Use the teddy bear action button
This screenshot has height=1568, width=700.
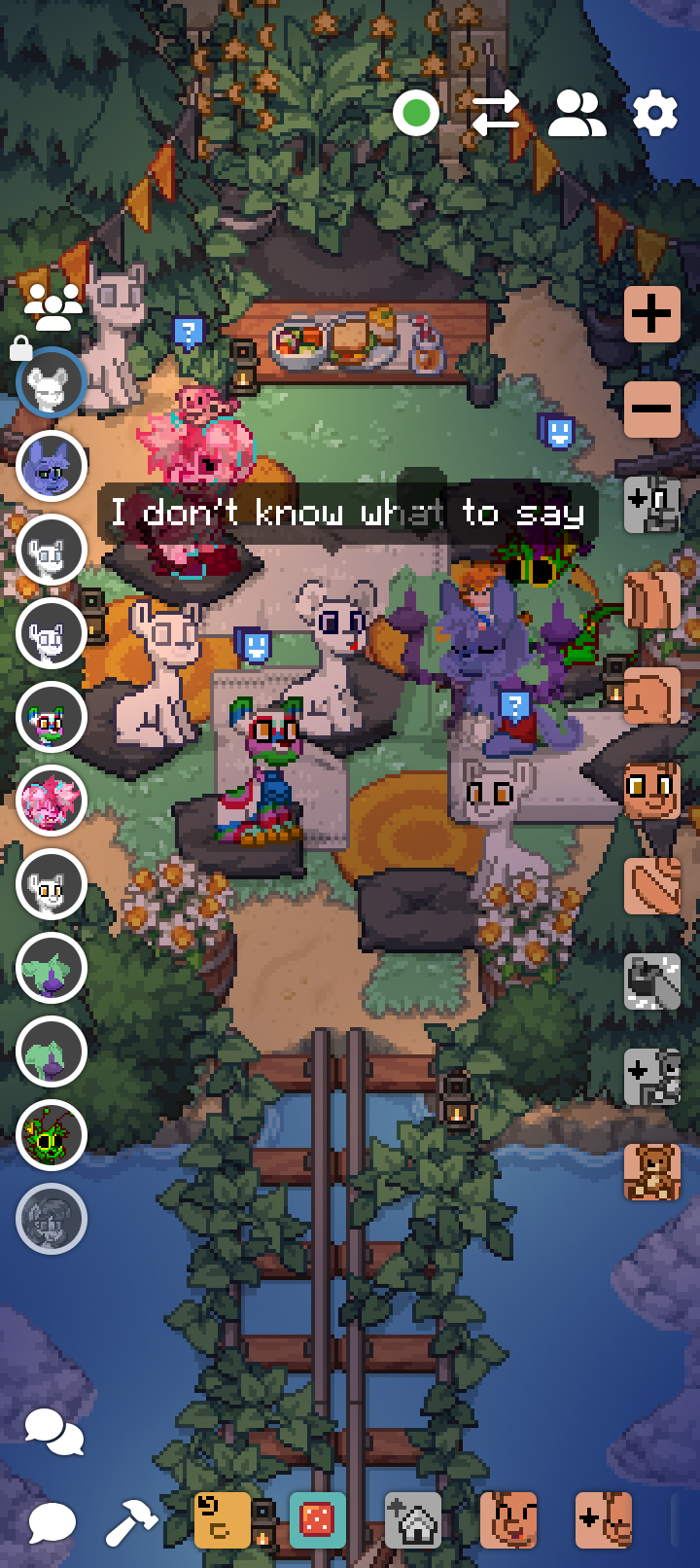(x=651, y=1171)
